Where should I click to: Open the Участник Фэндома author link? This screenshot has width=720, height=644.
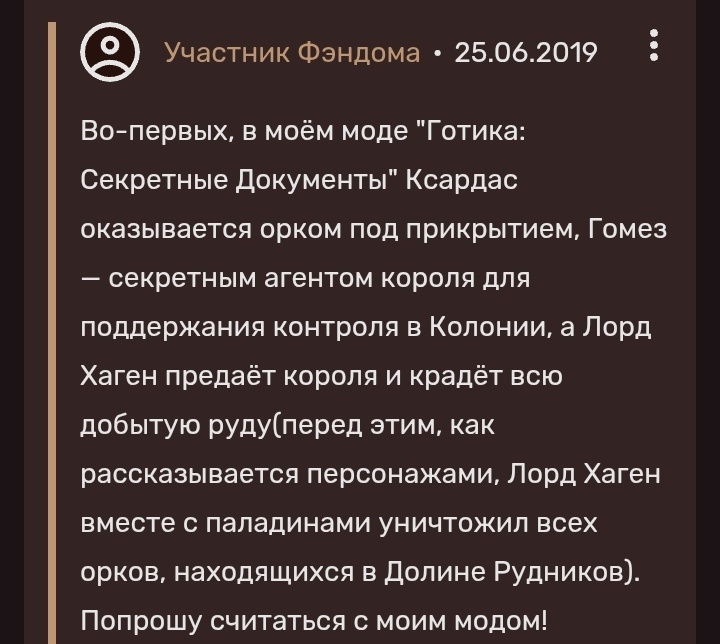click(x=291, y=51)
